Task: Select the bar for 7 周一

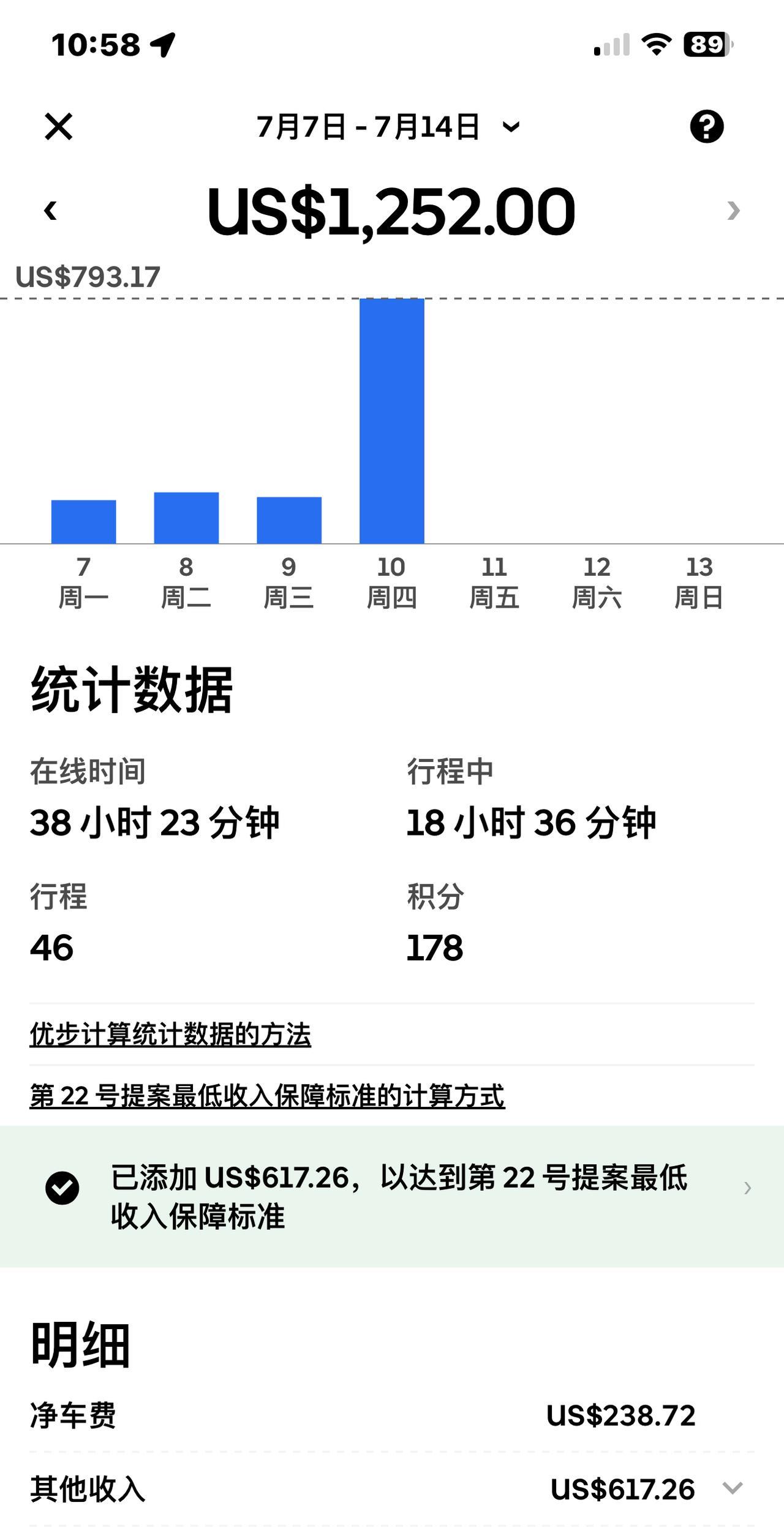Action: (84, 522)
